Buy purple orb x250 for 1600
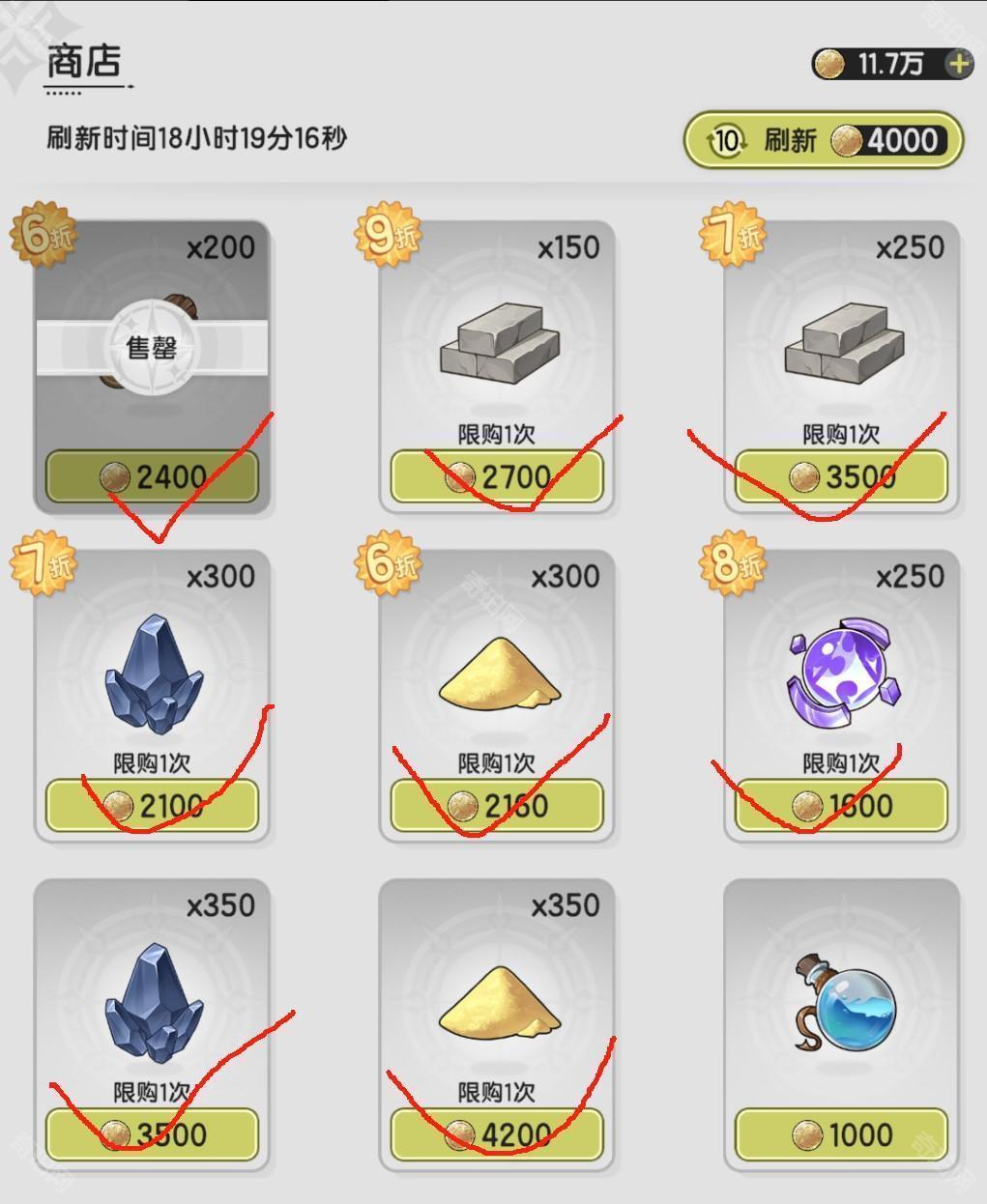 point(841,806)
